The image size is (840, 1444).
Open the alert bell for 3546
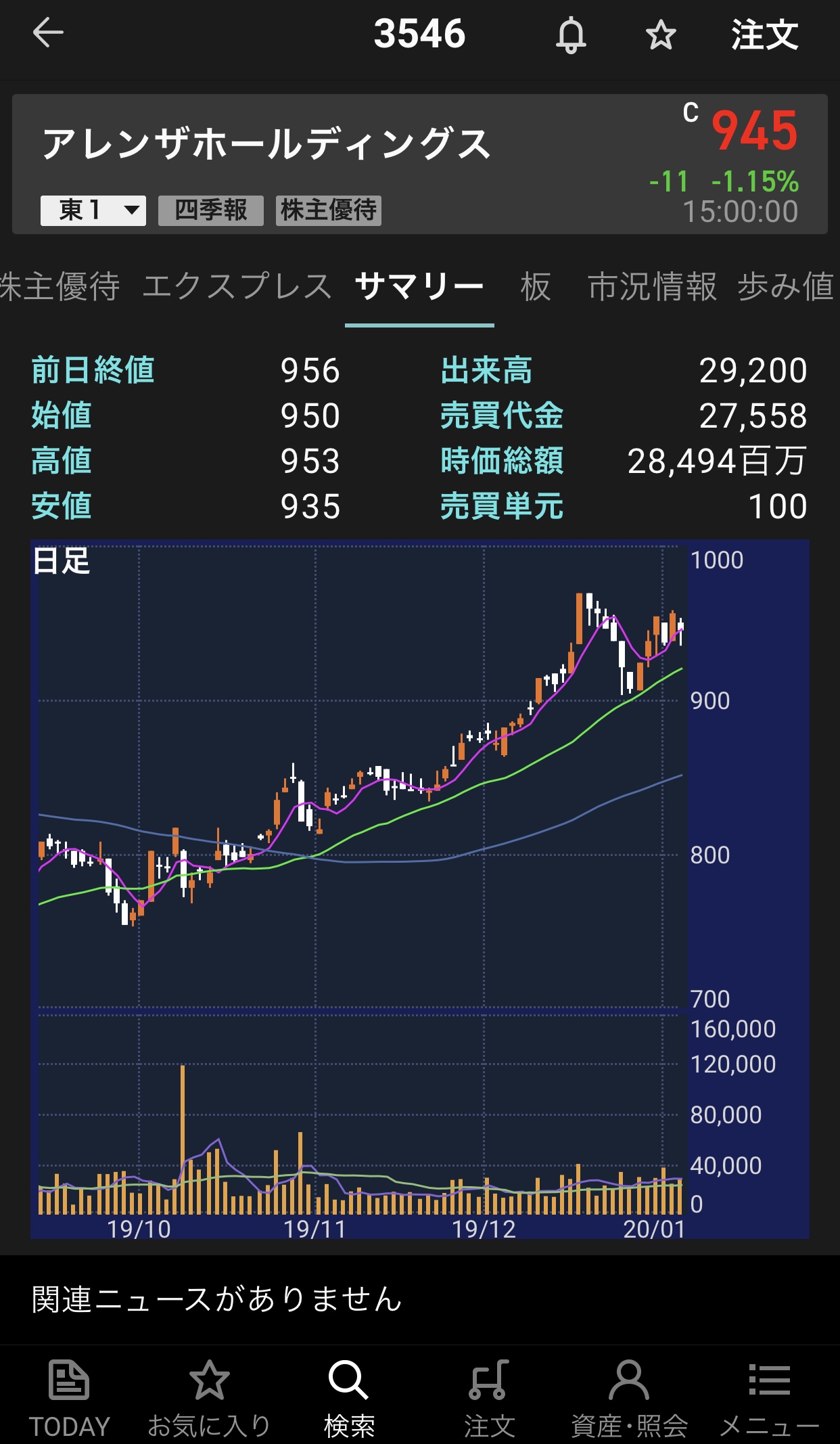pos(571,35)
